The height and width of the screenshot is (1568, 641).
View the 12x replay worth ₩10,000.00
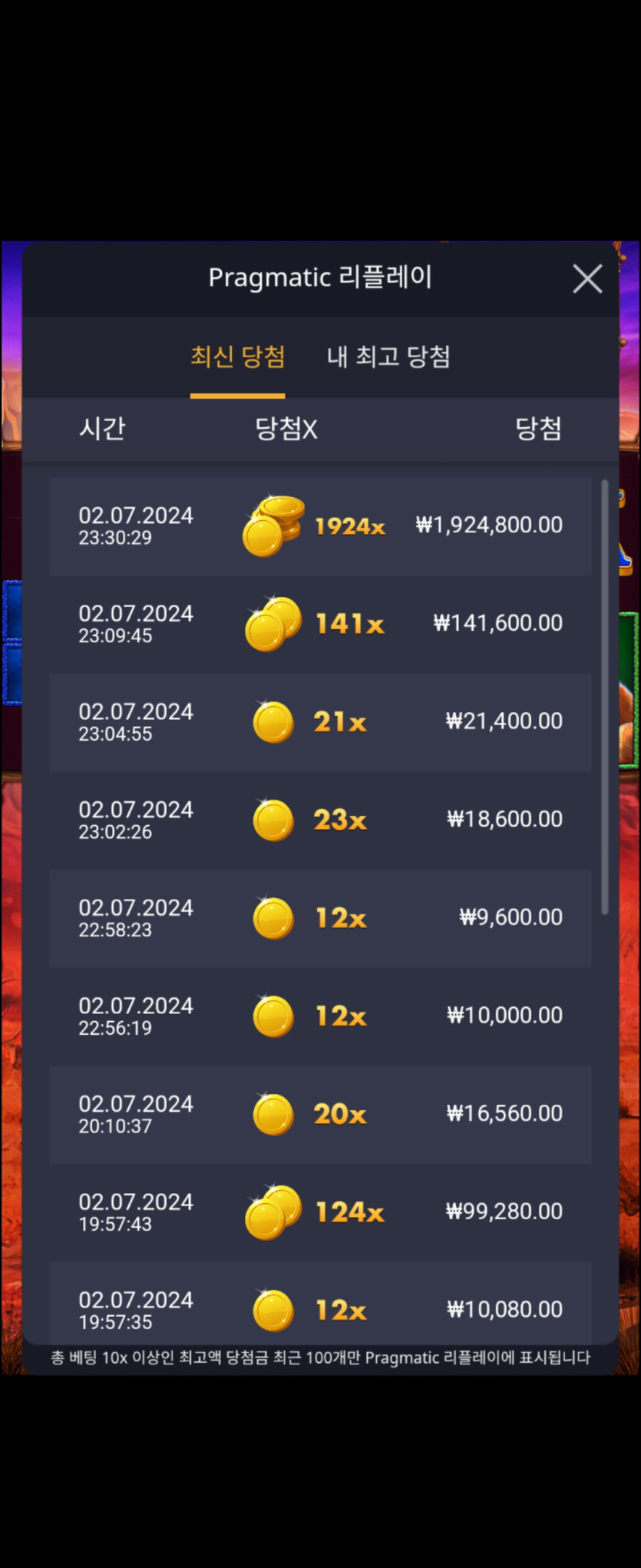(320, 1016)
